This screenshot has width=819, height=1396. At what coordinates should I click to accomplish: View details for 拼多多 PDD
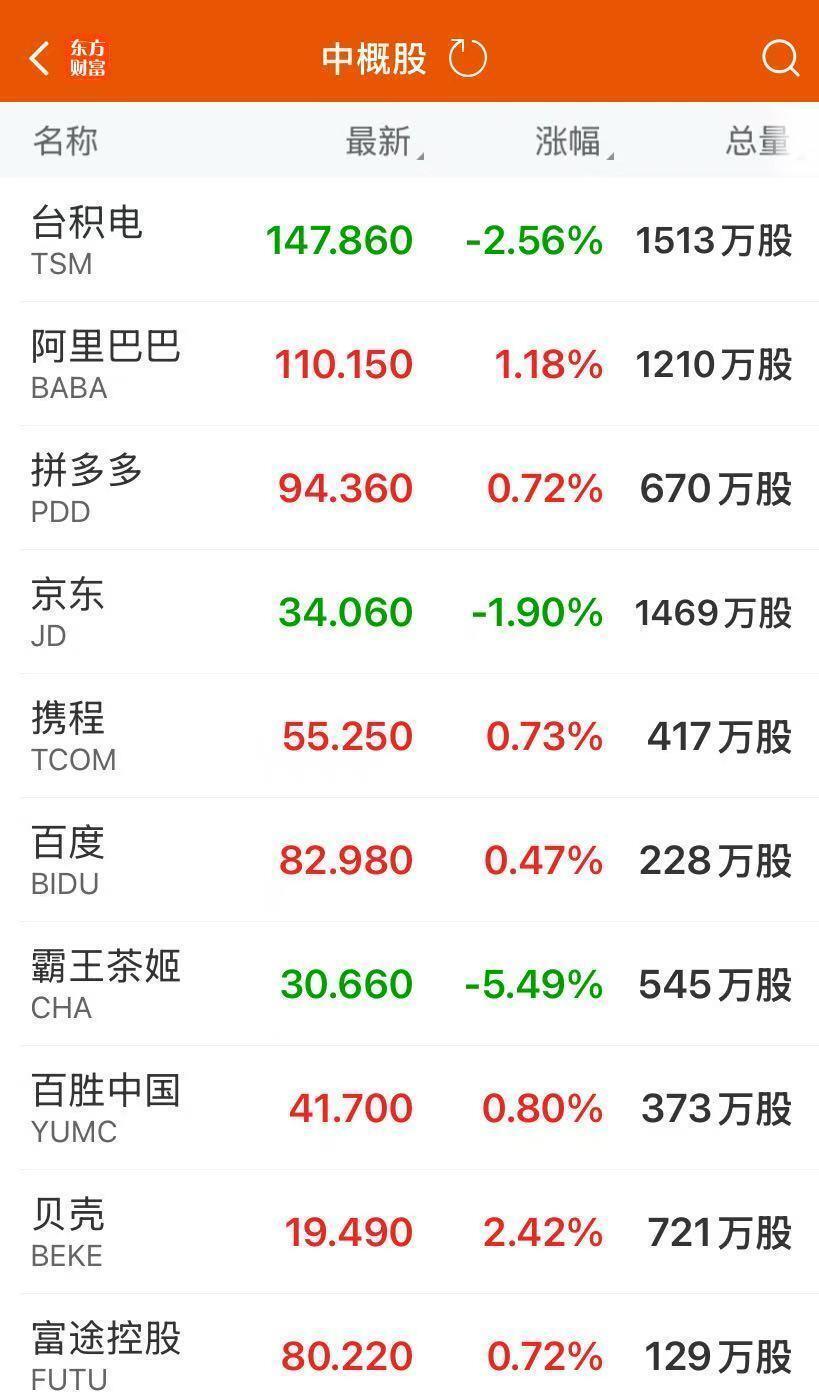coord(409,488)
